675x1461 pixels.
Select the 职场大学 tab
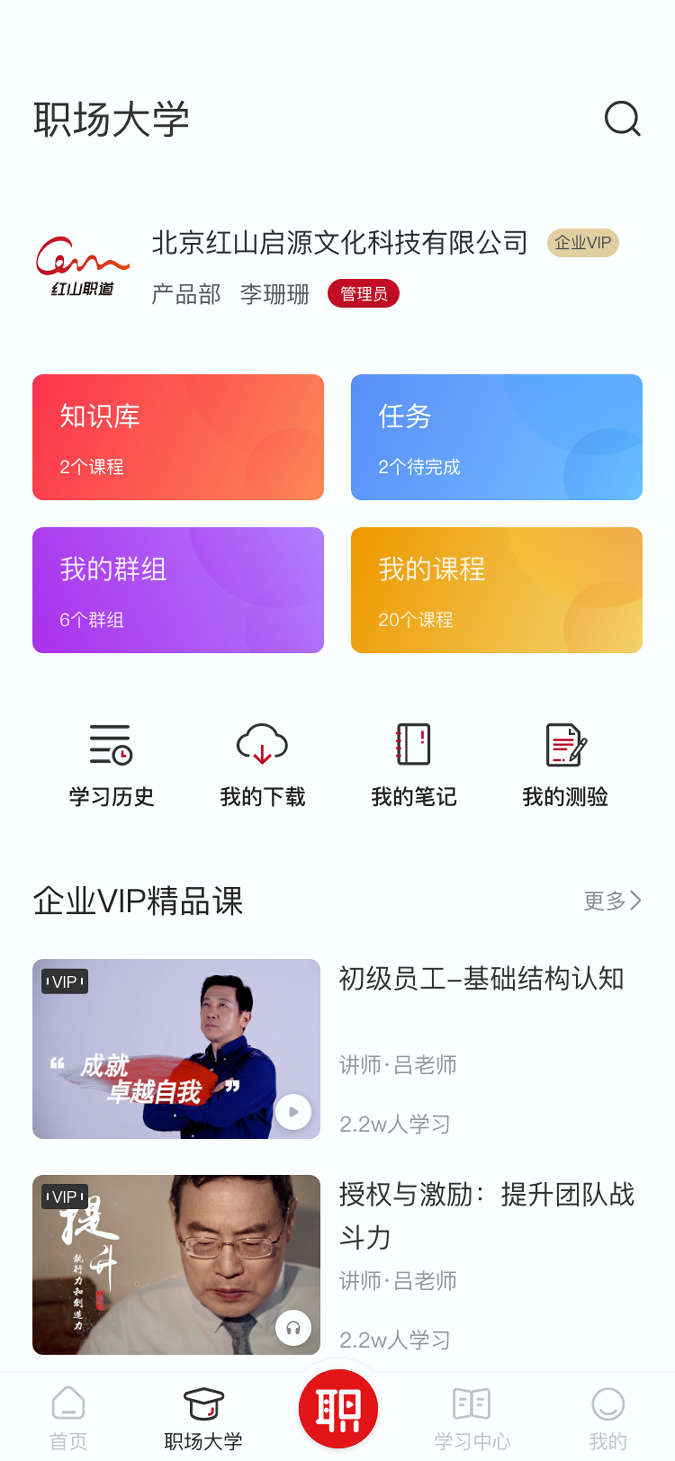203,1417
